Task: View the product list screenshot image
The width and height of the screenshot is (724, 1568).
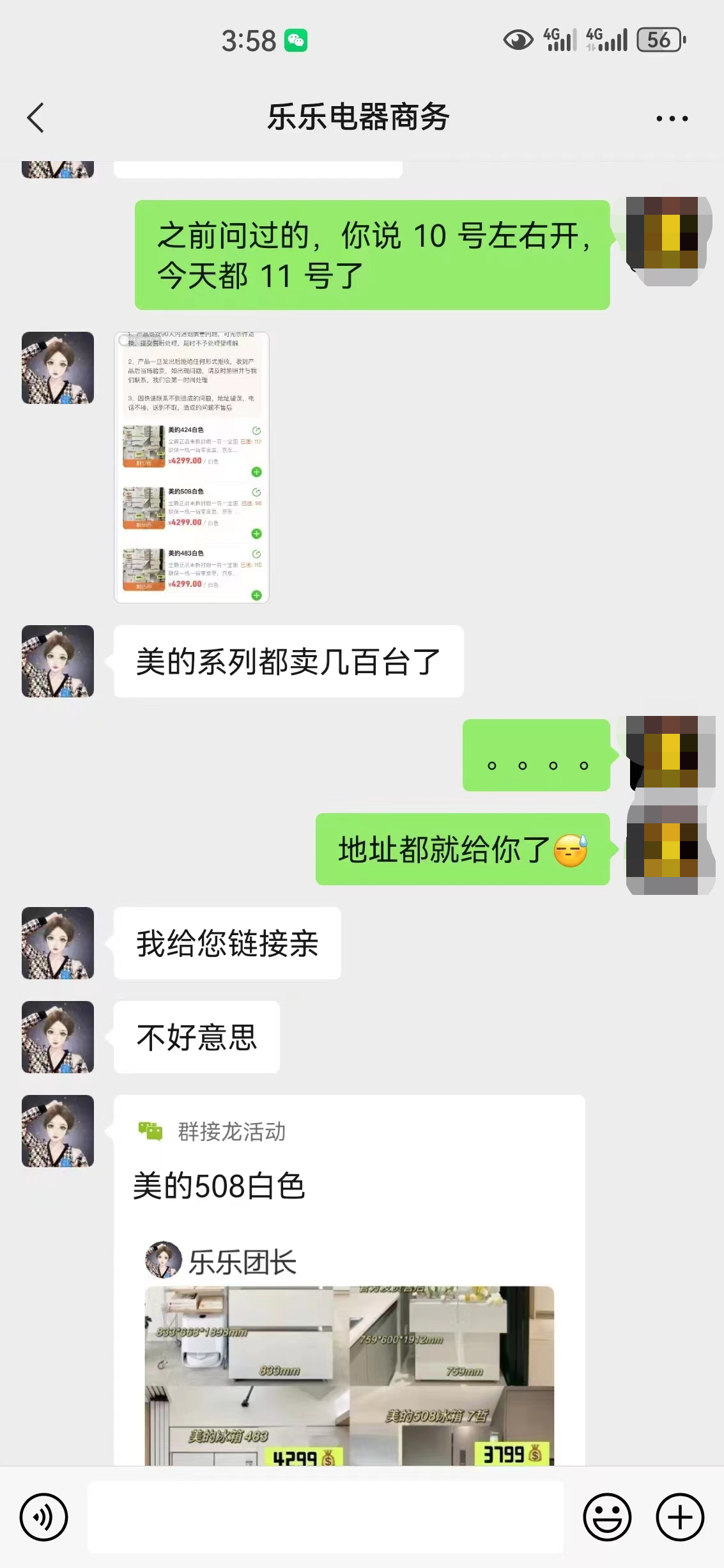Action: 192,467
